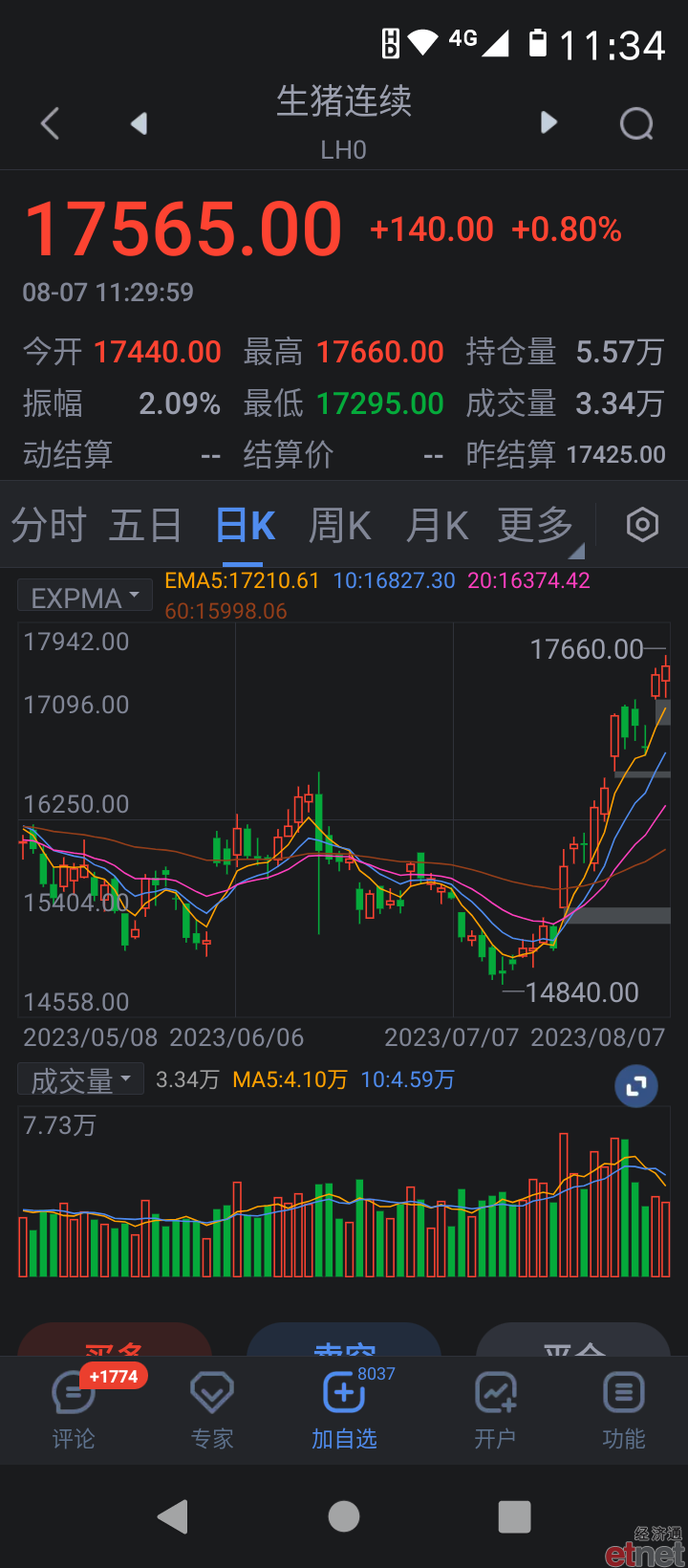Open chart settings hexagon icon

tap(642, 525)
